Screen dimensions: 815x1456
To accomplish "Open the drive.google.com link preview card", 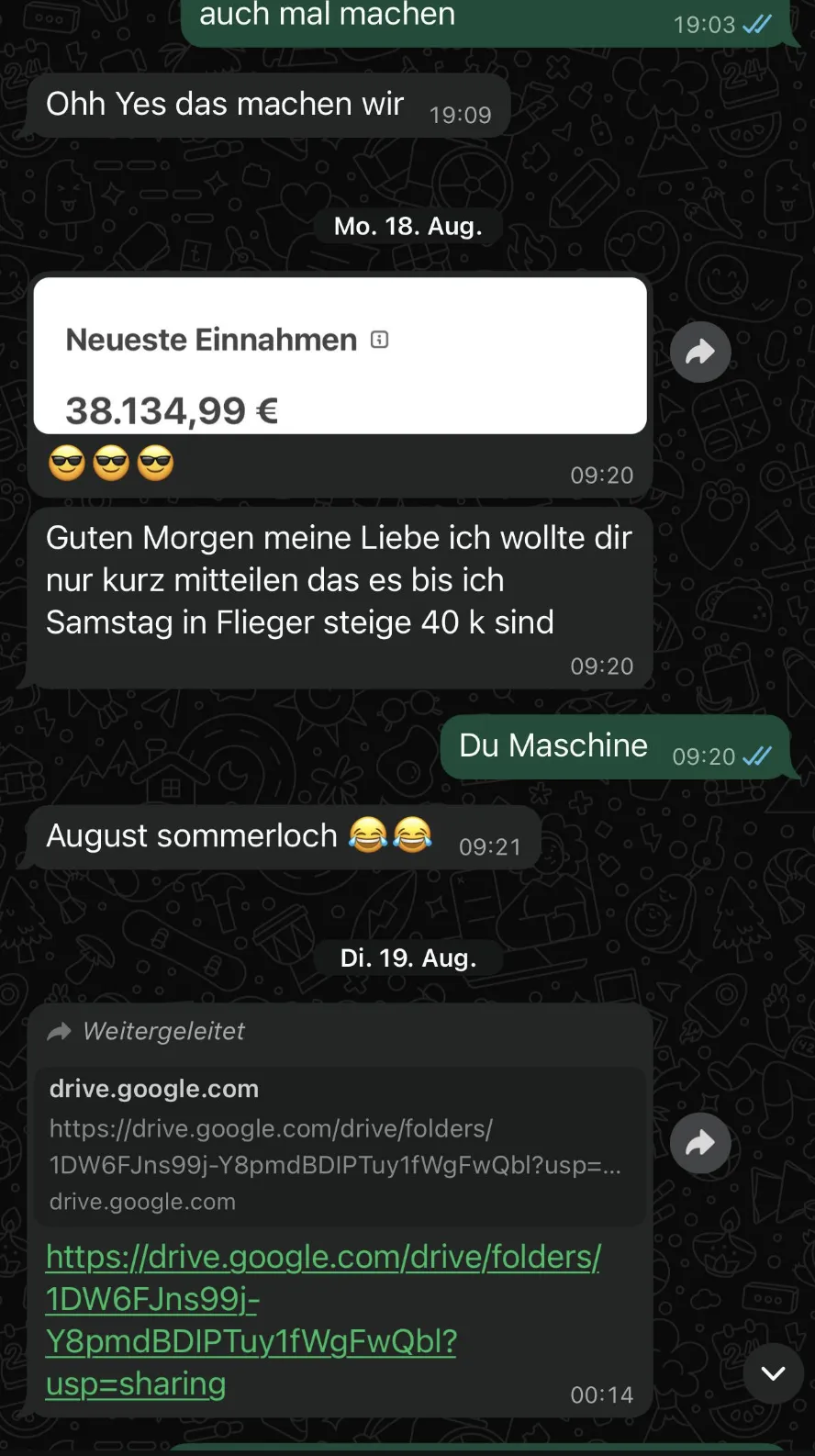I will point(338,1146).
